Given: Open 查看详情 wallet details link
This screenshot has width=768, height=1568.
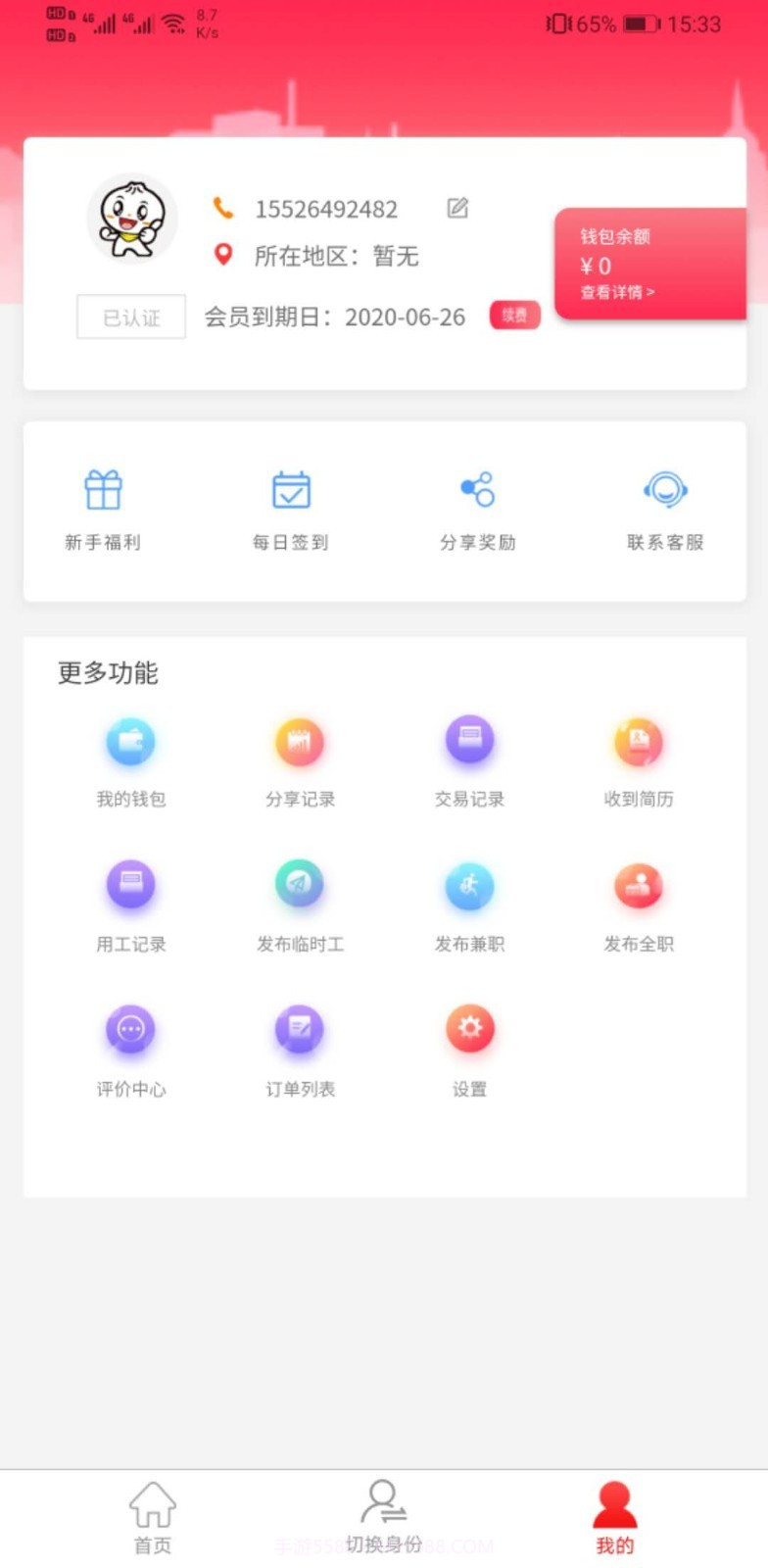Looking at the screenshot, I should pyautogui.click(x=614, y=292).
